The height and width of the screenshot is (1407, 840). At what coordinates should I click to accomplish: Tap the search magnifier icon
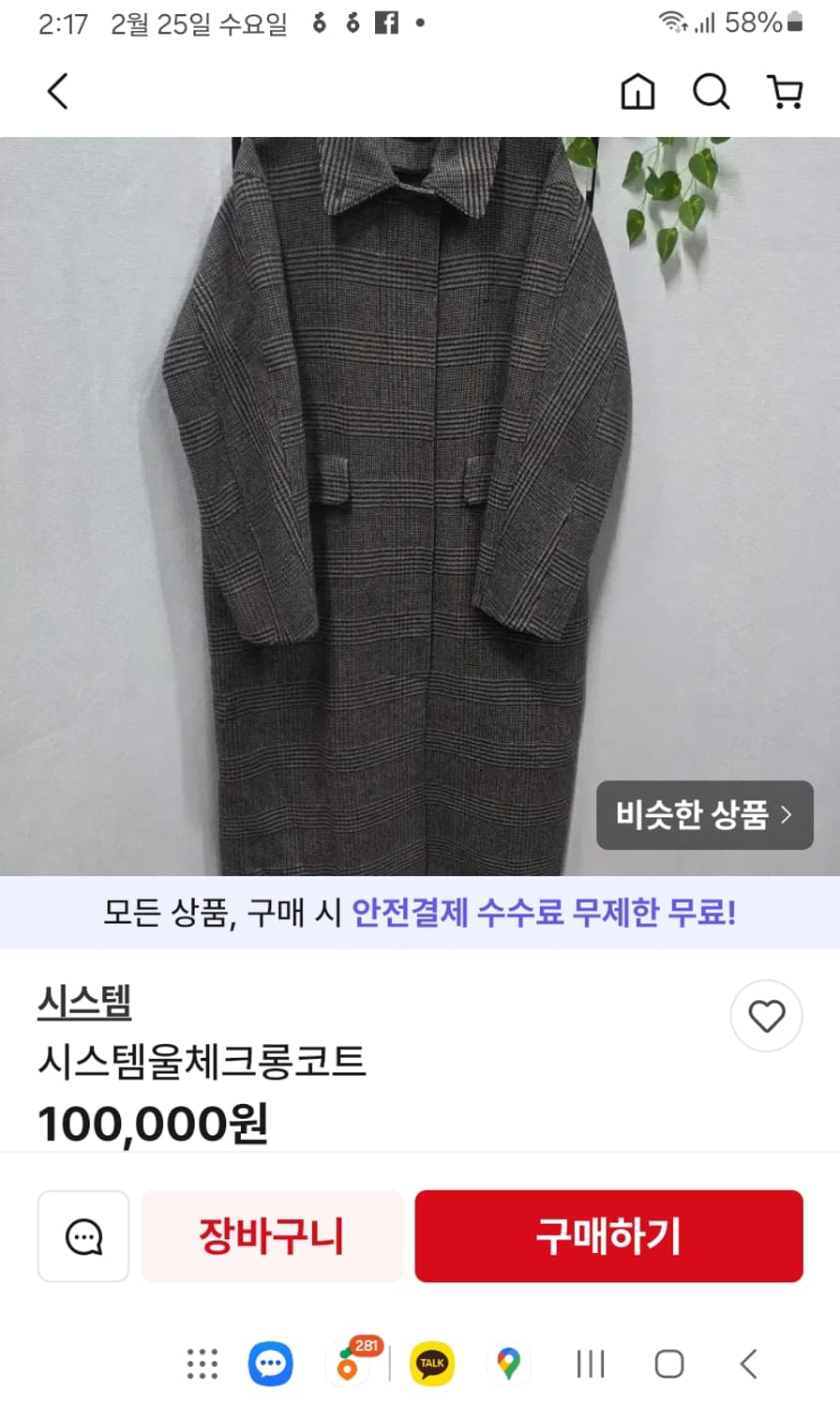coord(712,92)
